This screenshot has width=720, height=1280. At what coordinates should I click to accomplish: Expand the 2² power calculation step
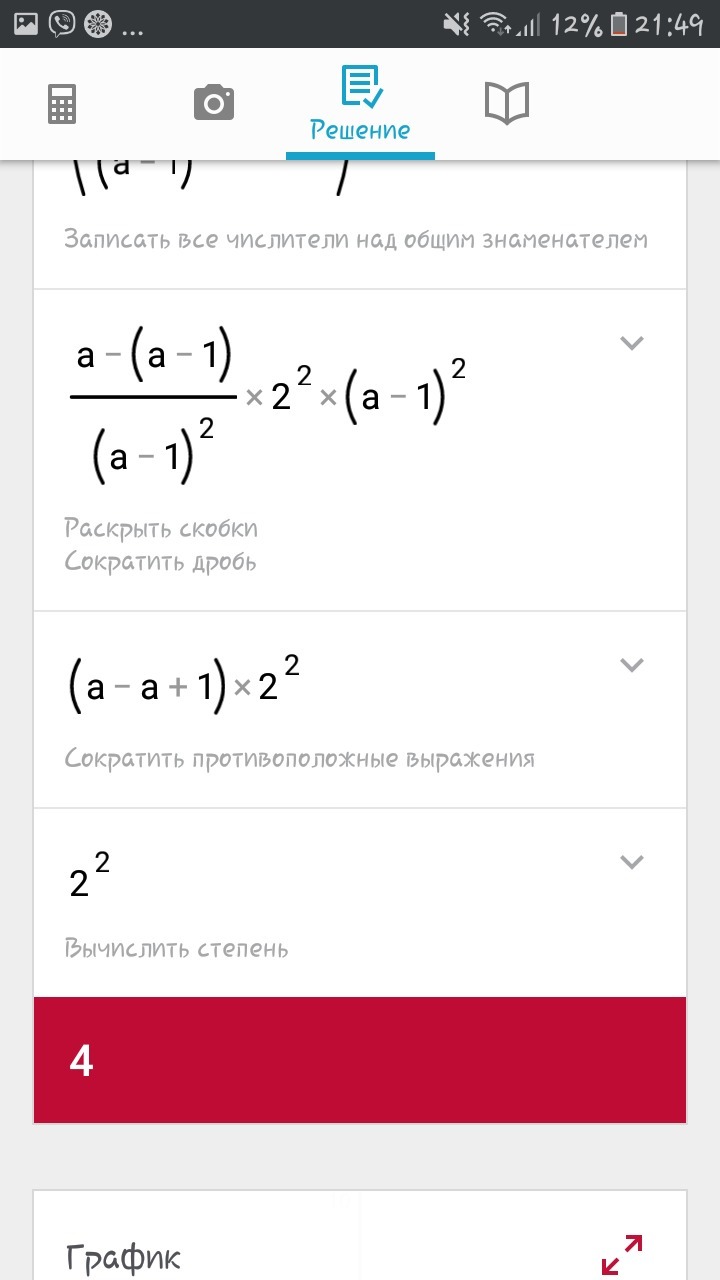(x=631, y=862)
